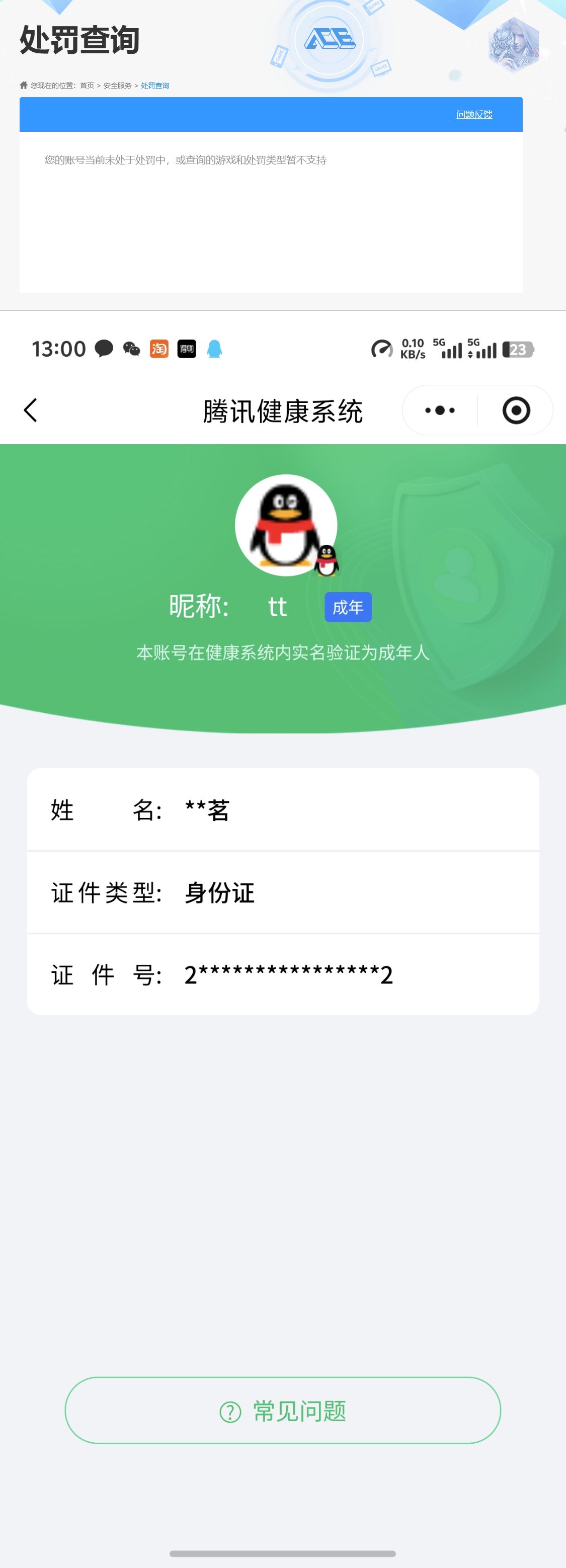Open the WeChat icon in status bar
Image resolution: width=566 pixels, height=1568 pixels.
click(x=130, y=349)
